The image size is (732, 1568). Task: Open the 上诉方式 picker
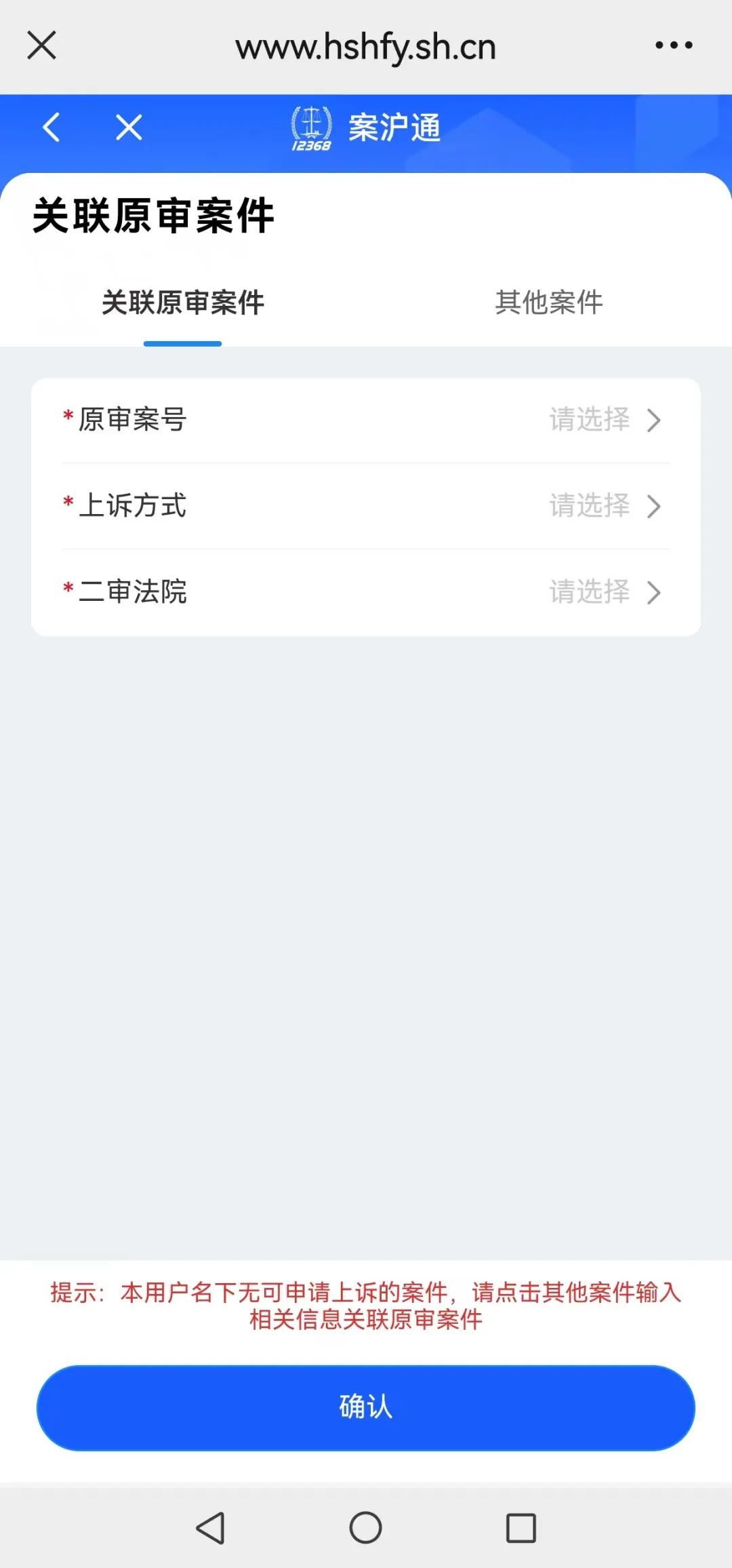[366, 506]
